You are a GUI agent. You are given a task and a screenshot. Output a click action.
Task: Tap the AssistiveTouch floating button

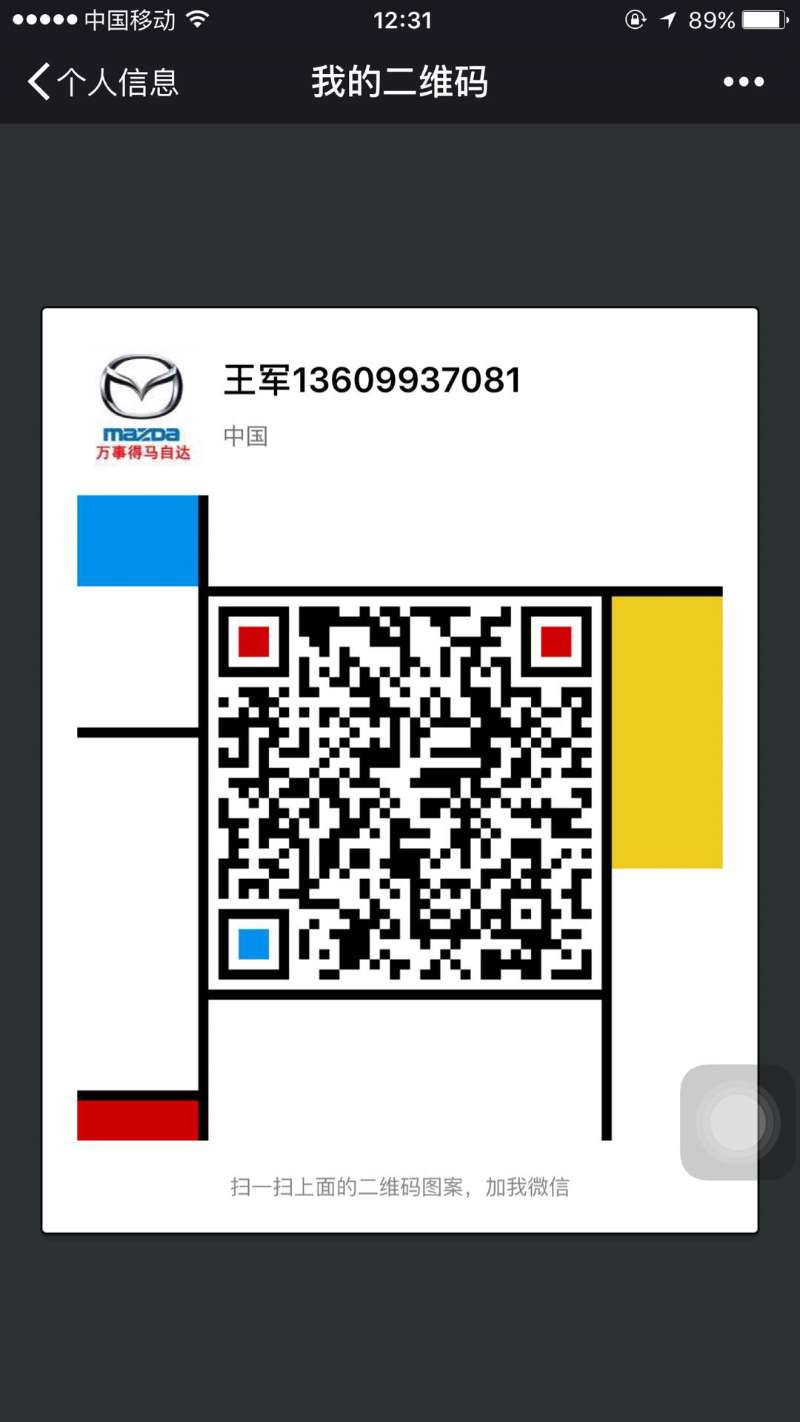click(738, 1122)
